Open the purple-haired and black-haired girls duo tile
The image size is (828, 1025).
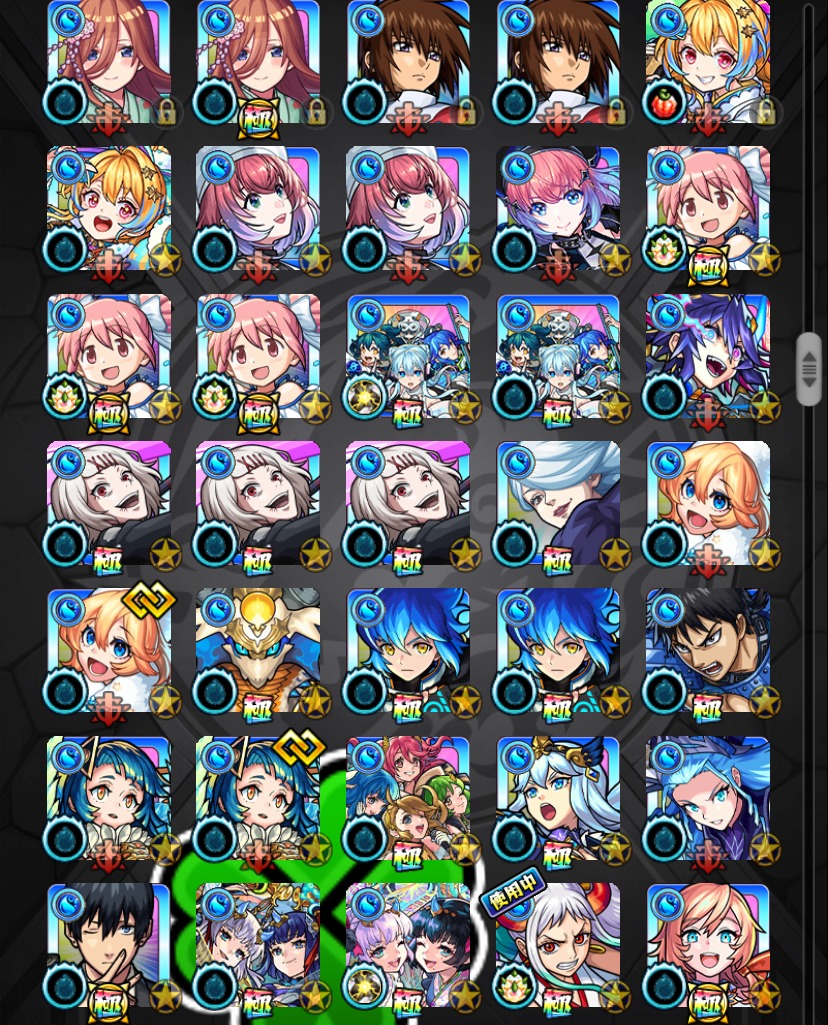click(x=408, y=945)
